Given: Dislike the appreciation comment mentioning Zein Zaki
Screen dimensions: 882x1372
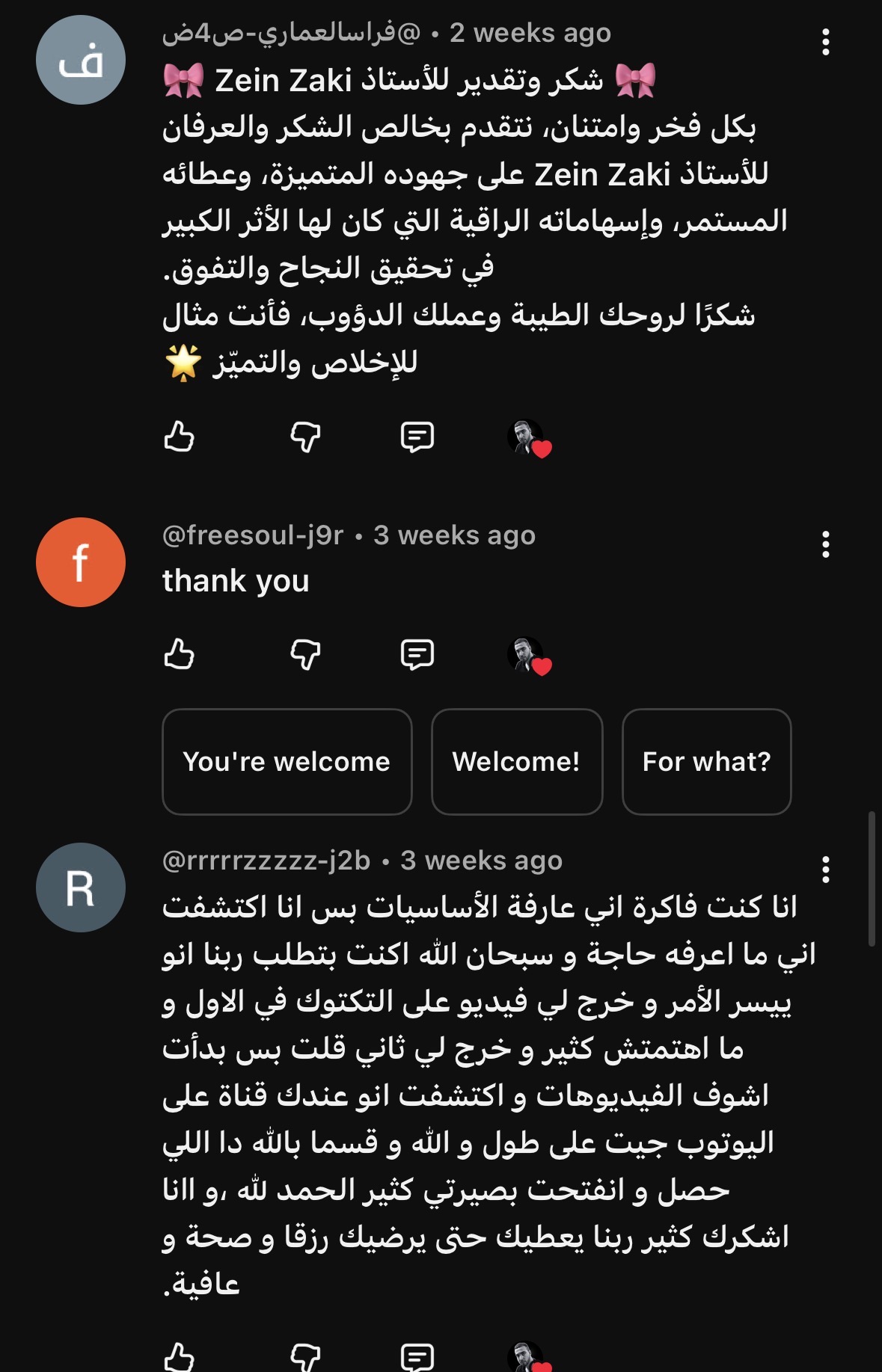Looking at the screenshot, I should click(305, 437).
